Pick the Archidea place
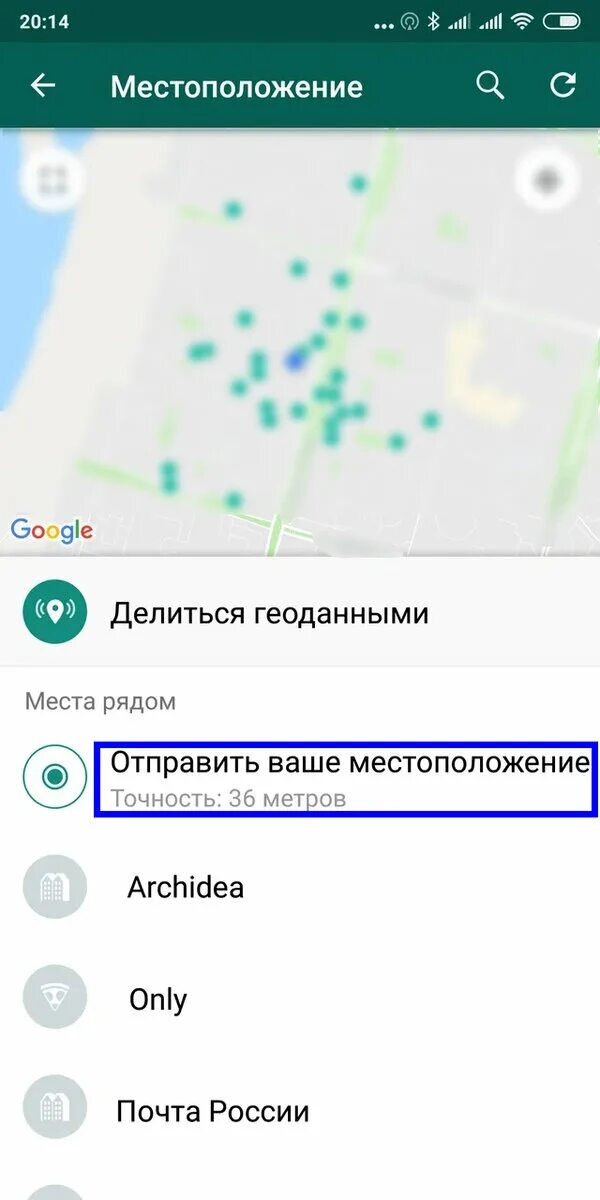 pos(185,887)
